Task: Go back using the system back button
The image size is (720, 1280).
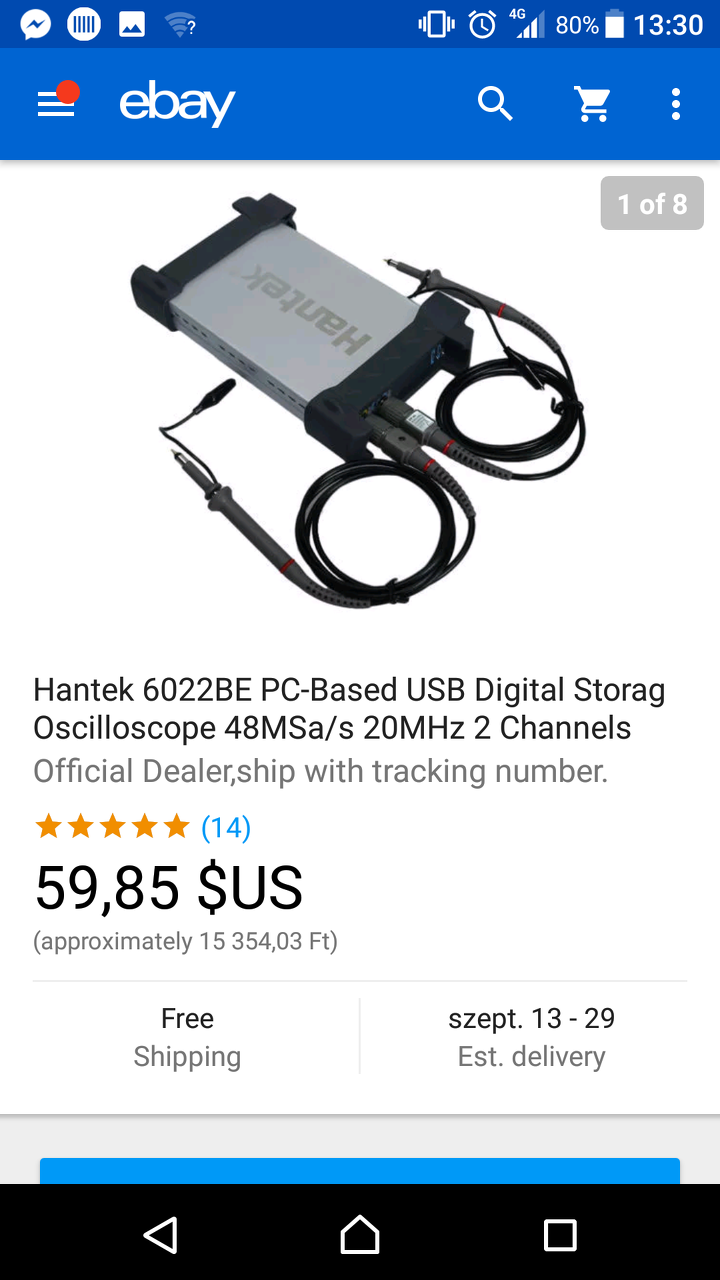Action: [160, 1235]
